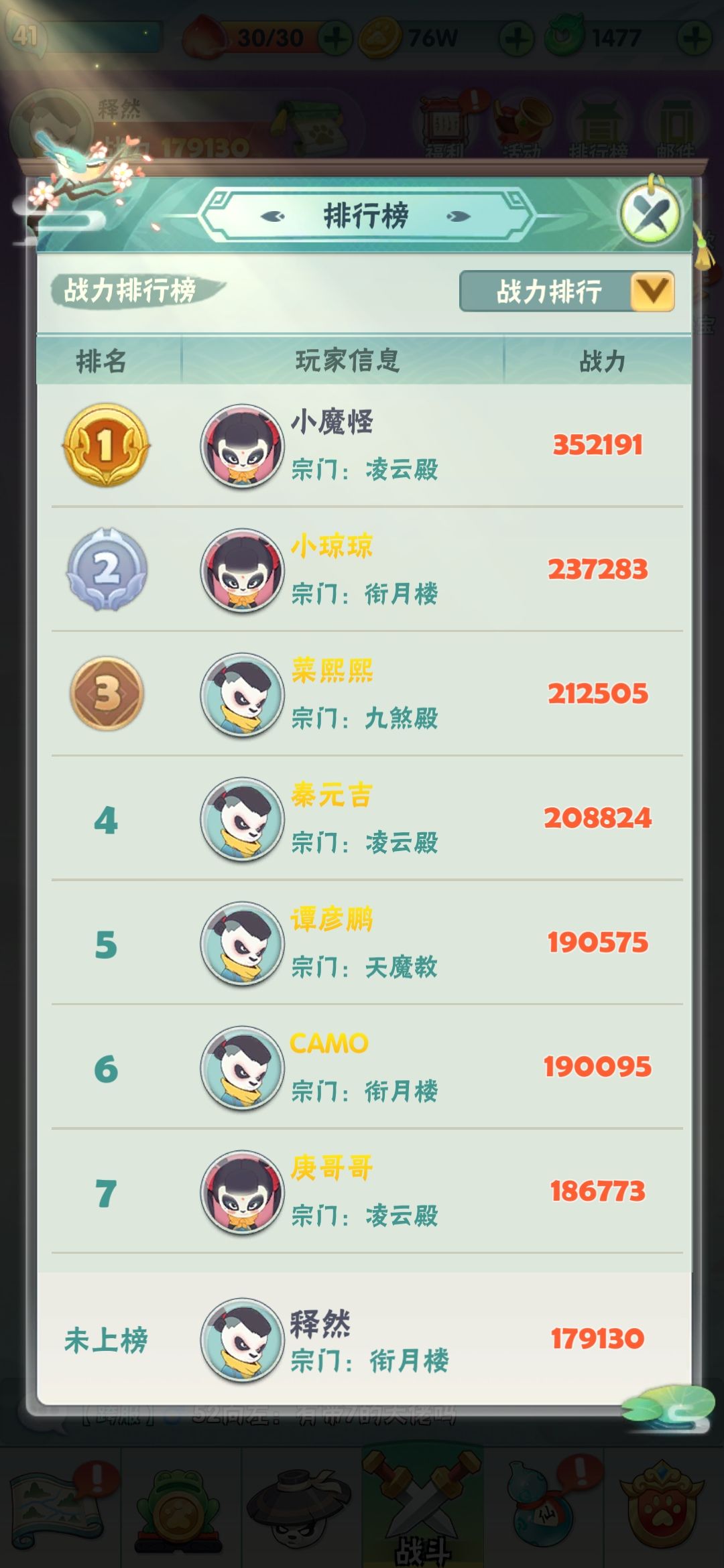Image resolution: width=724 pixels, height=1568 pixels.
Task: Close the 排行榜 leaderboard window
Action: click(650, 216)
